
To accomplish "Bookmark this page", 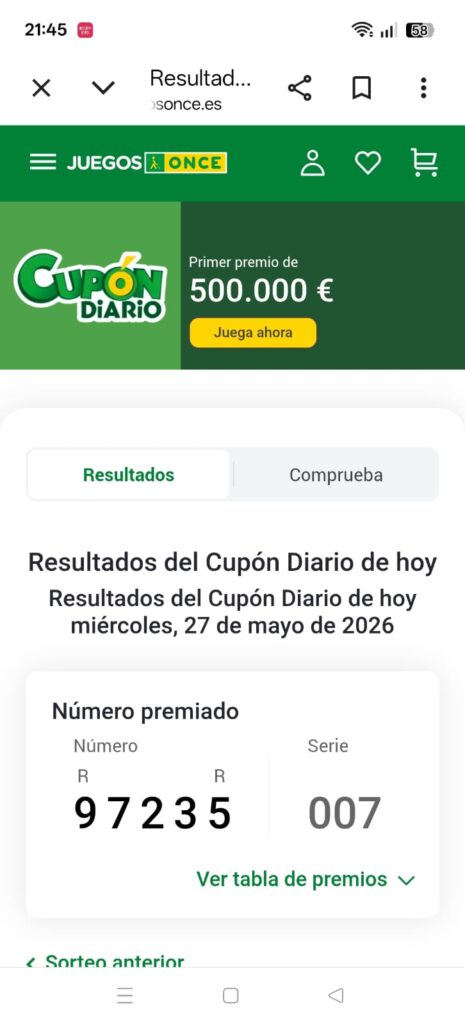I will [x=362, y=88].
